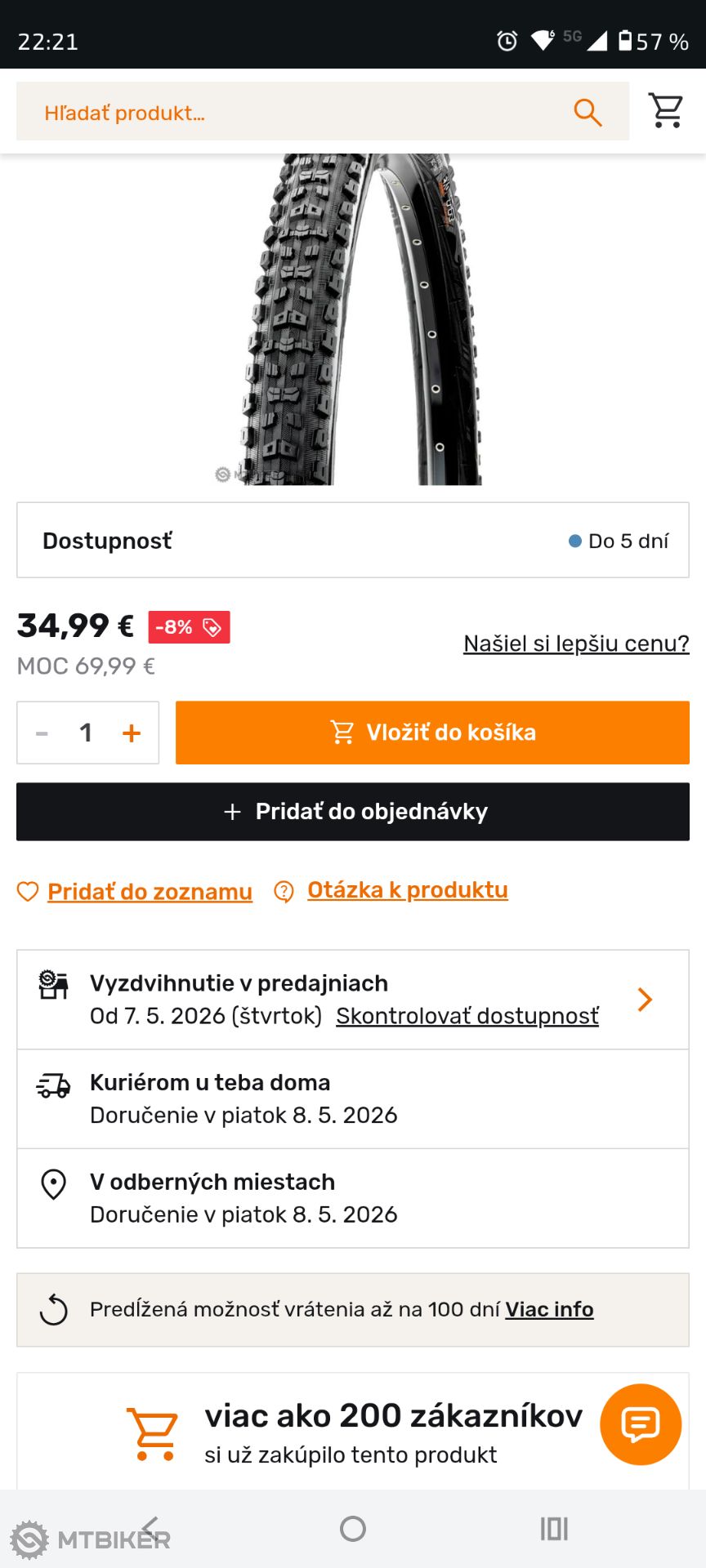This screenshot has width=706, height=1568.
Task: Tap 'Našiel si lepšiu cenu?' link
Action: click(576, 644)
